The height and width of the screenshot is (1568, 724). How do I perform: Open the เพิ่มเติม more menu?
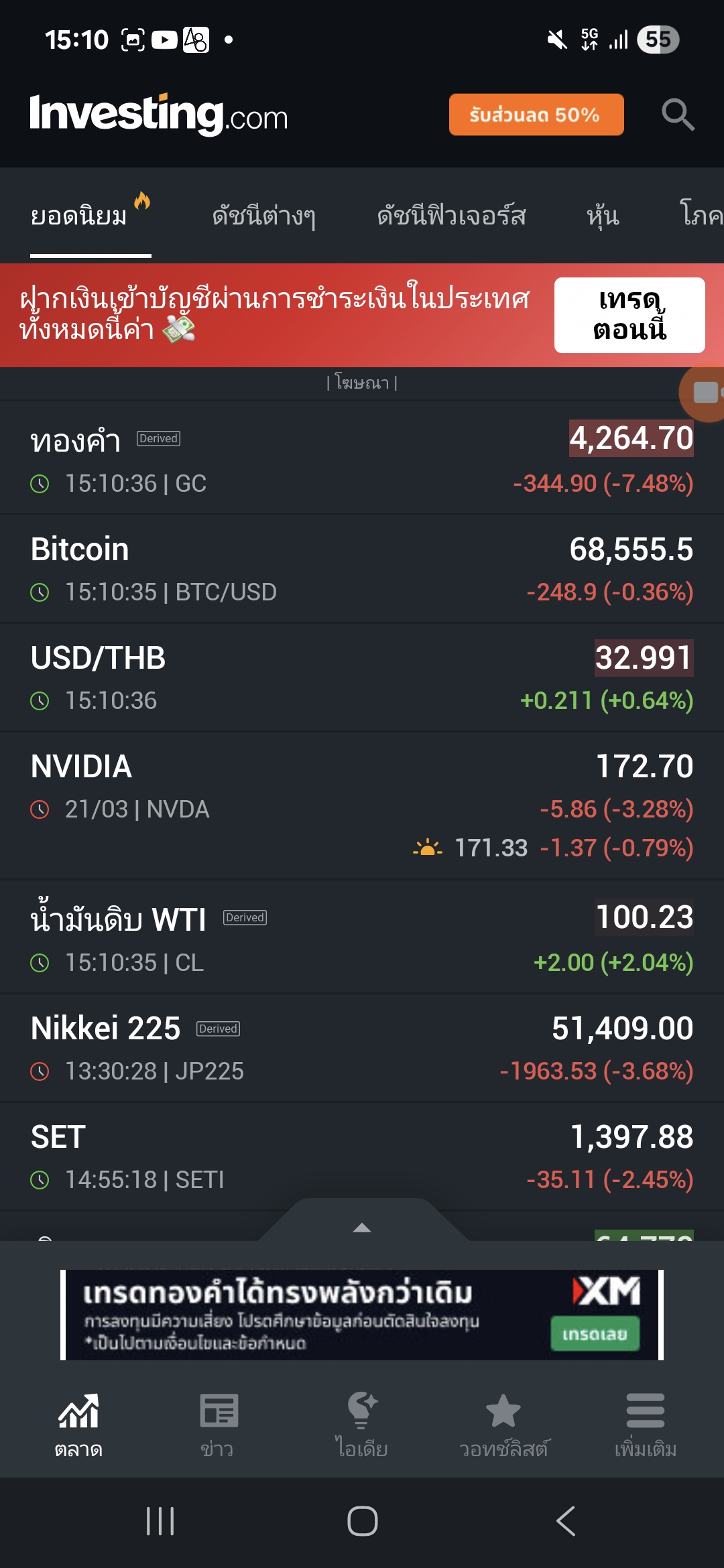click(x=645, y=1425)
